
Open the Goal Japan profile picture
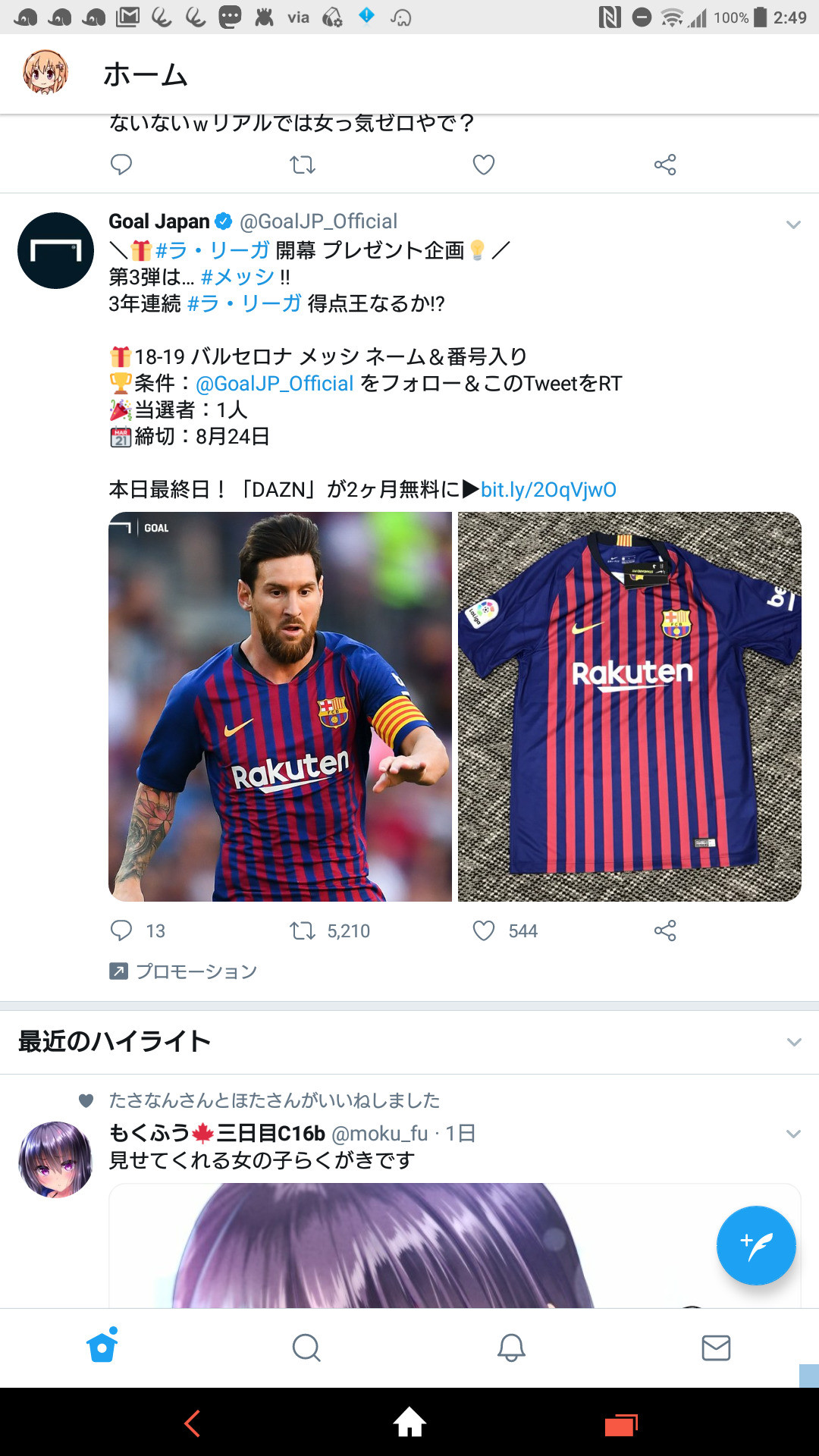[55, 250]
